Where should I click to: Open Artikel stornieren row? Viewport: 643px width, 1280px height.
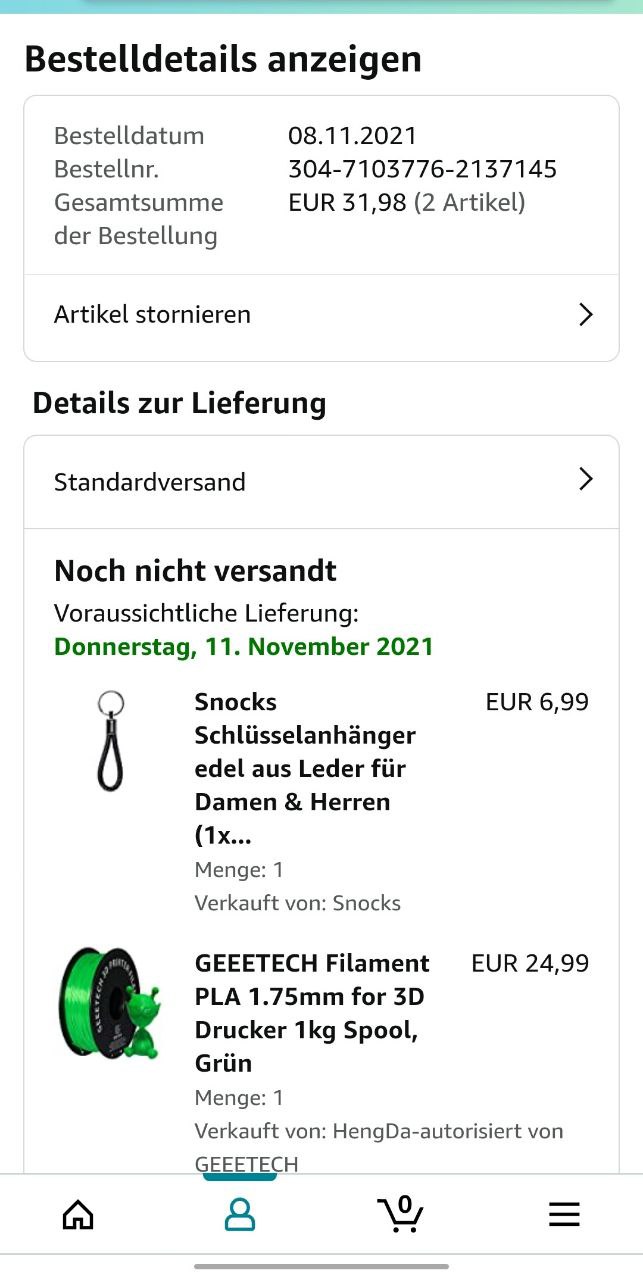point(321,315)
